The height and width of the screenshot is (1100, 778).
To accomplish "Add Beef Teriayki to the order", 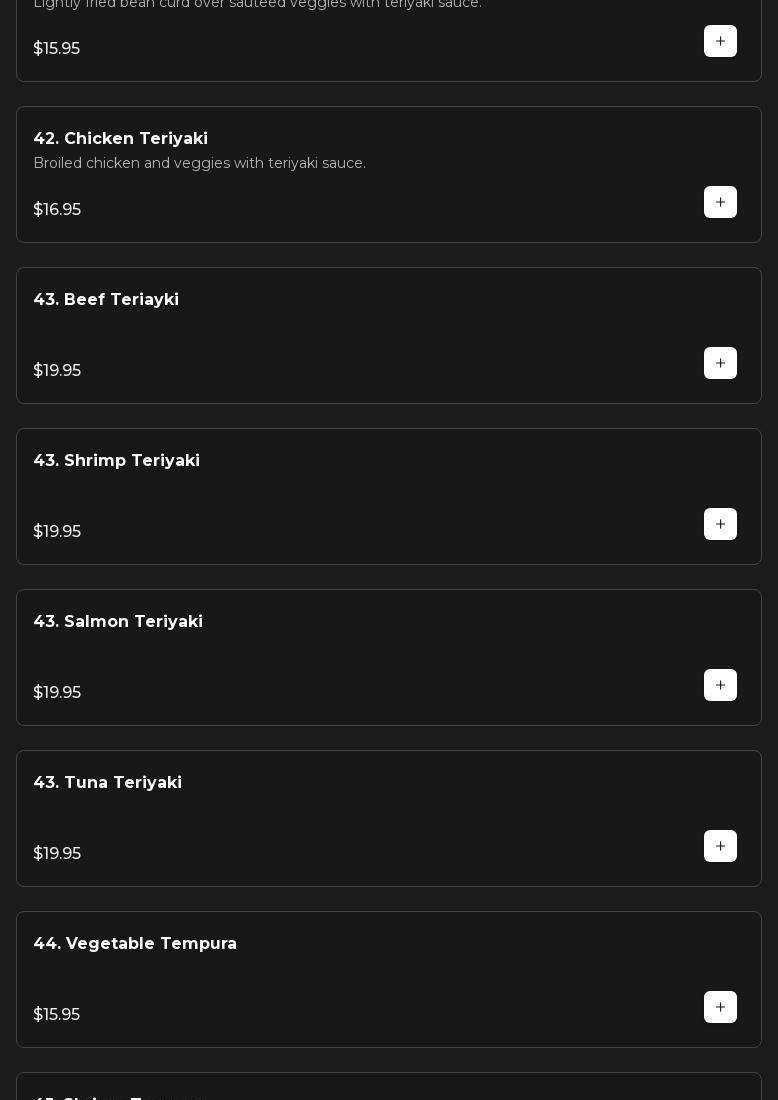I will (720, 363).
